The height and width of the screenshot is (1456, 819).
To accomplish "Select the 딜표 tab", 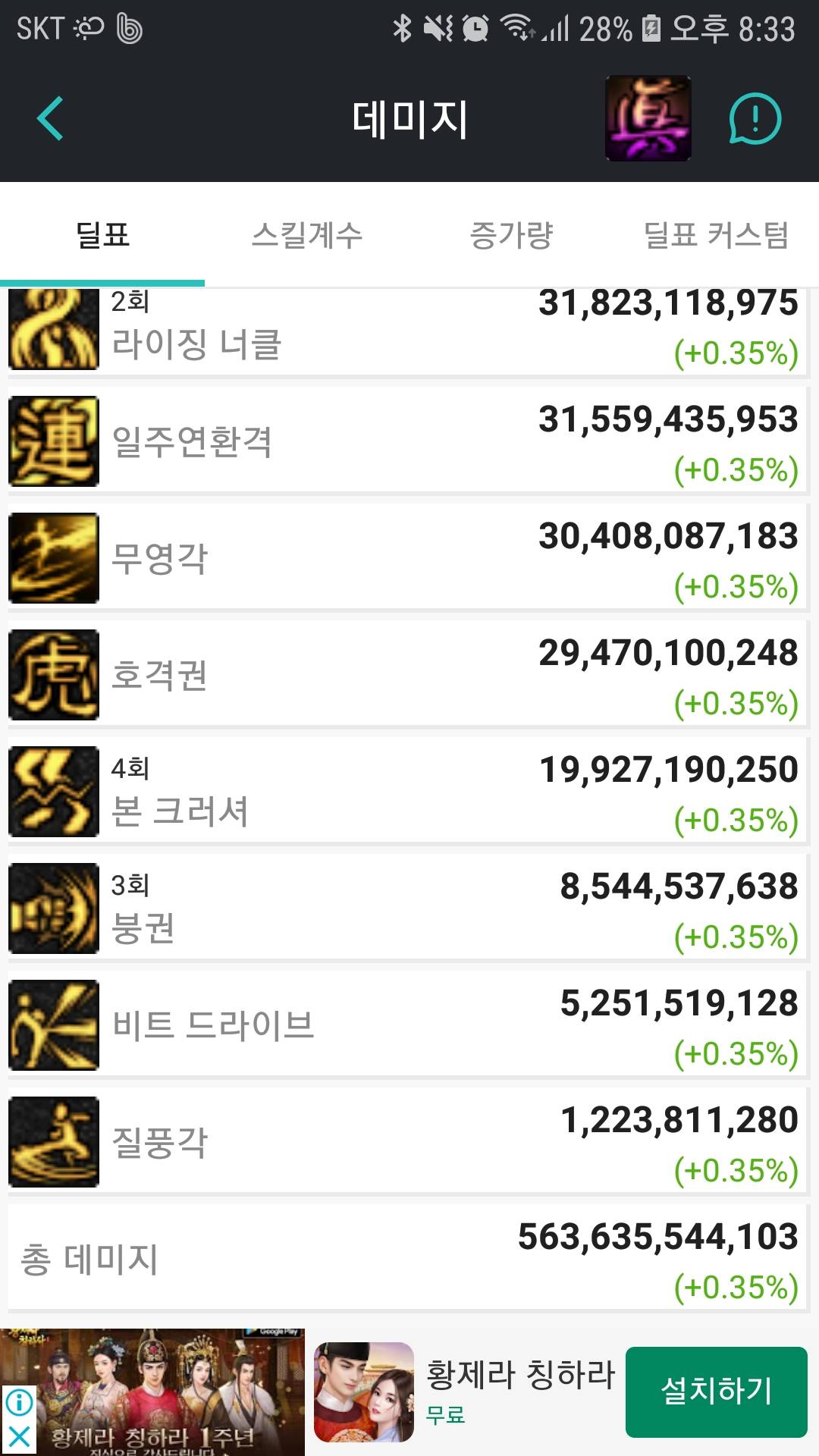I will point(102,235).
